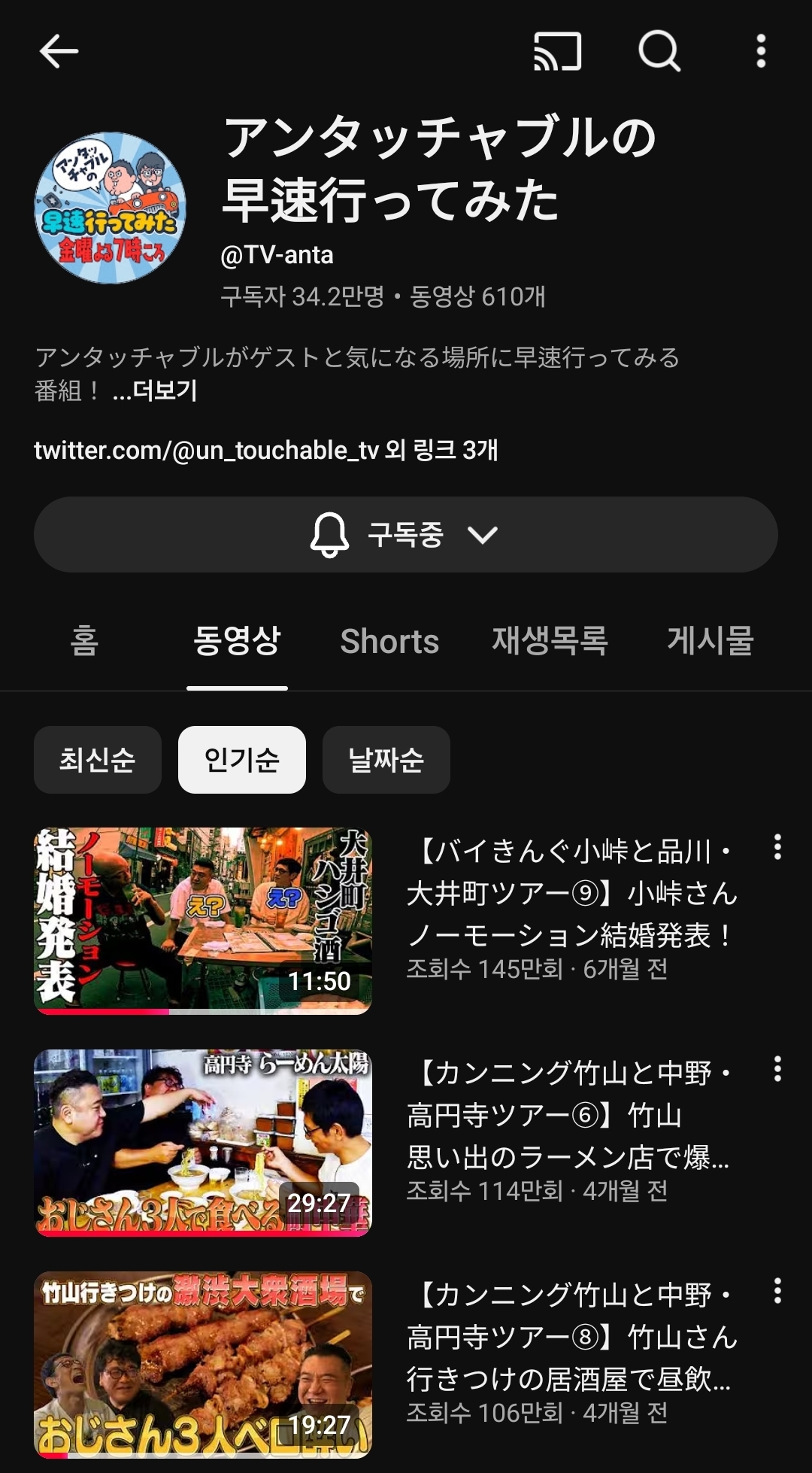The width and height of the screenshot is (812, 1473).
Task: Select the 동영상 tab
Action: click(237, 641)
